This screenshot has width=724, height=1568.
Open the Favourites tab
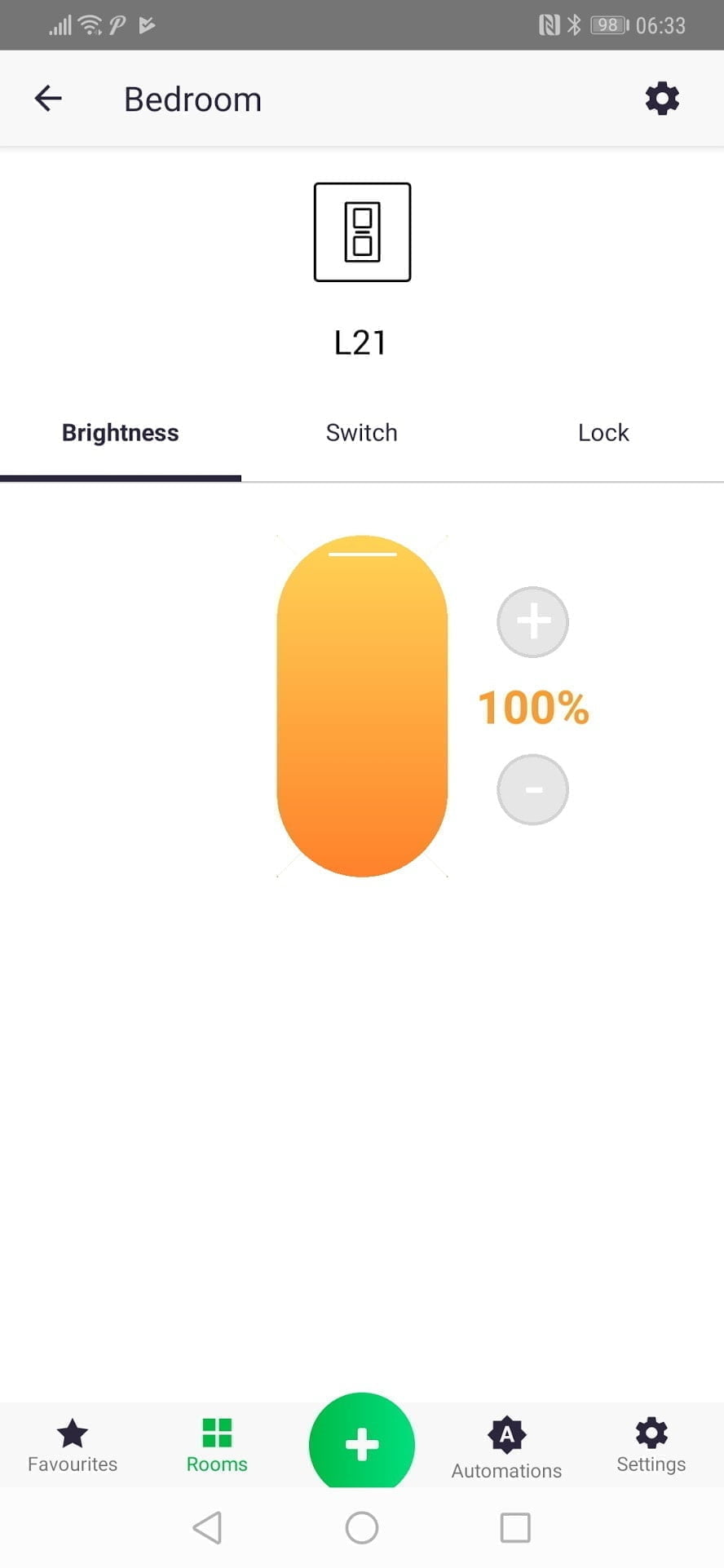click(x=73, y=1446)
